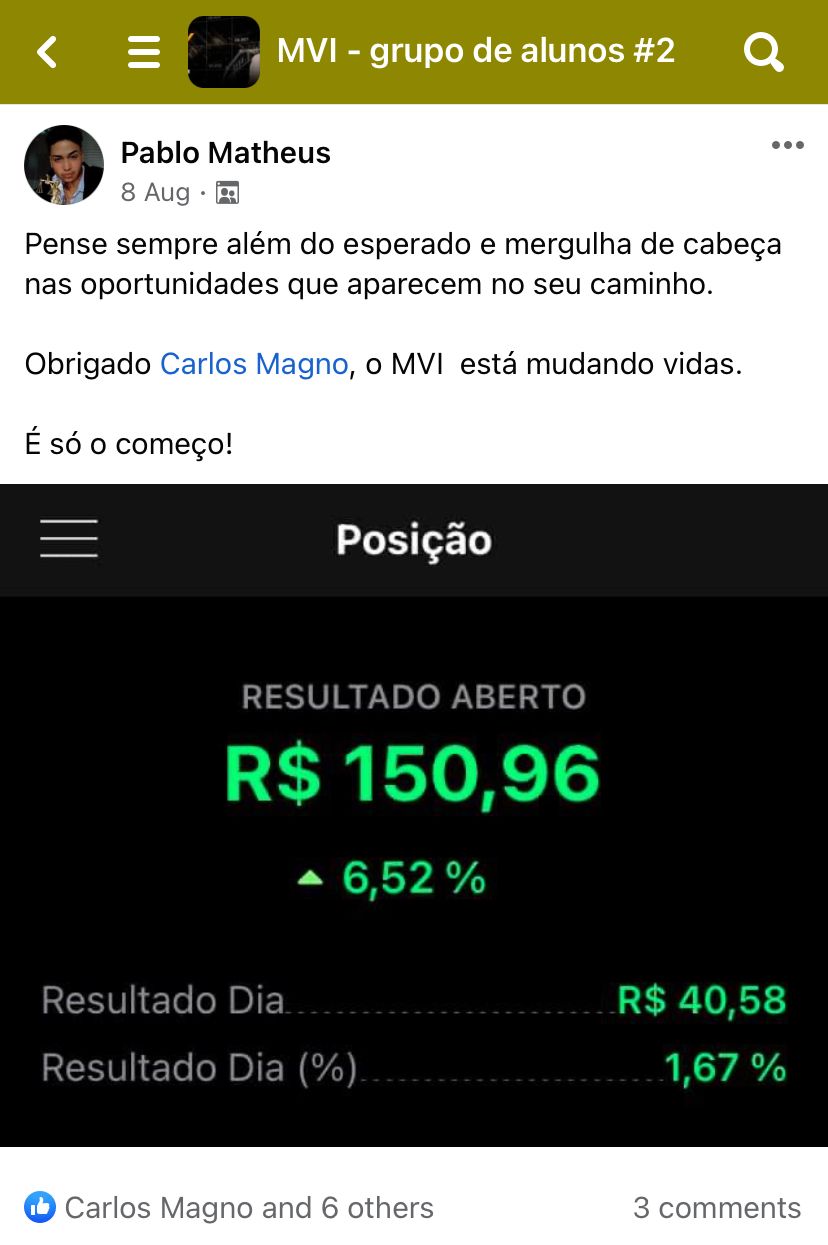
Task: Open Pablo Matheus's profile by name
Action: tap(225, 153)
